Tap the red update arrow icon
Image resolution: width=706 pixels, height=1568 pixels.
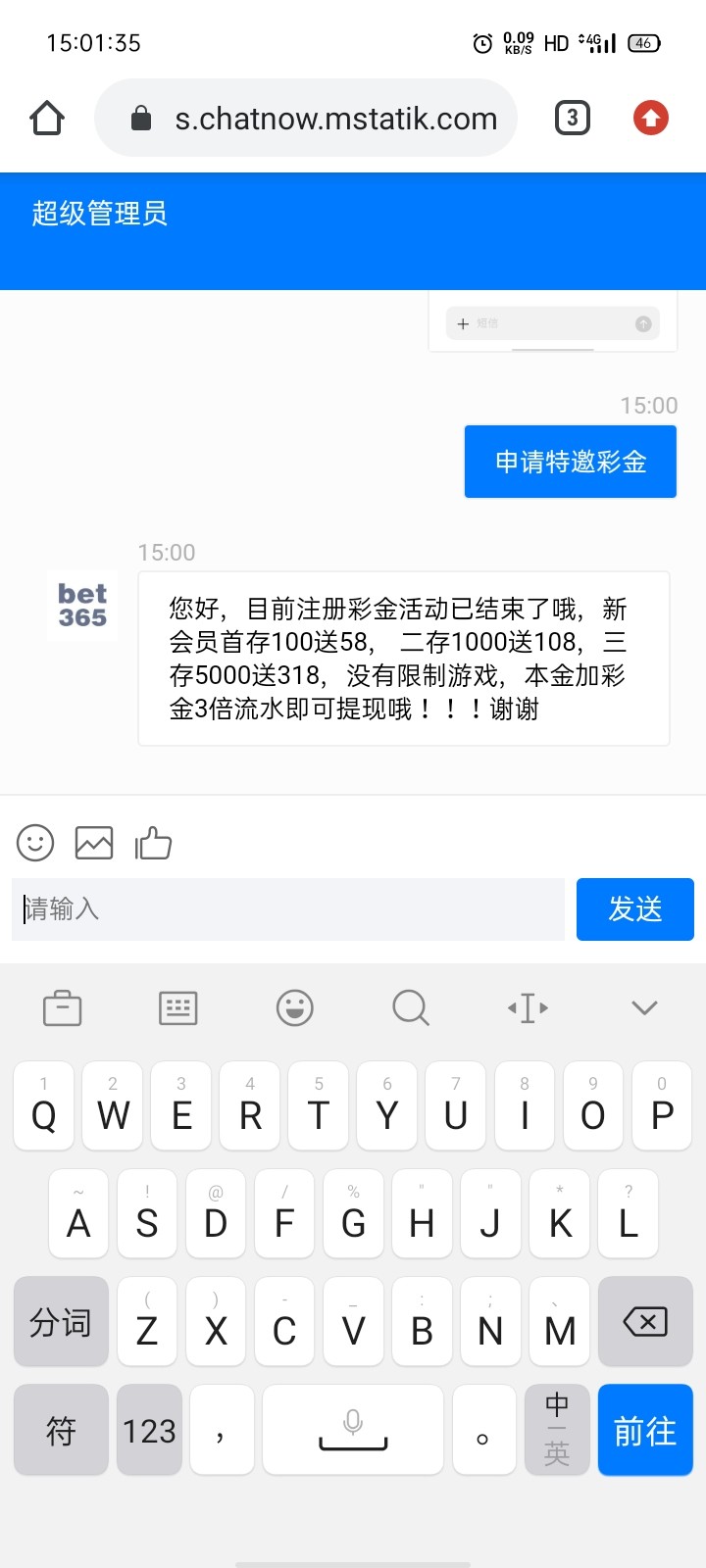[650, 119]
